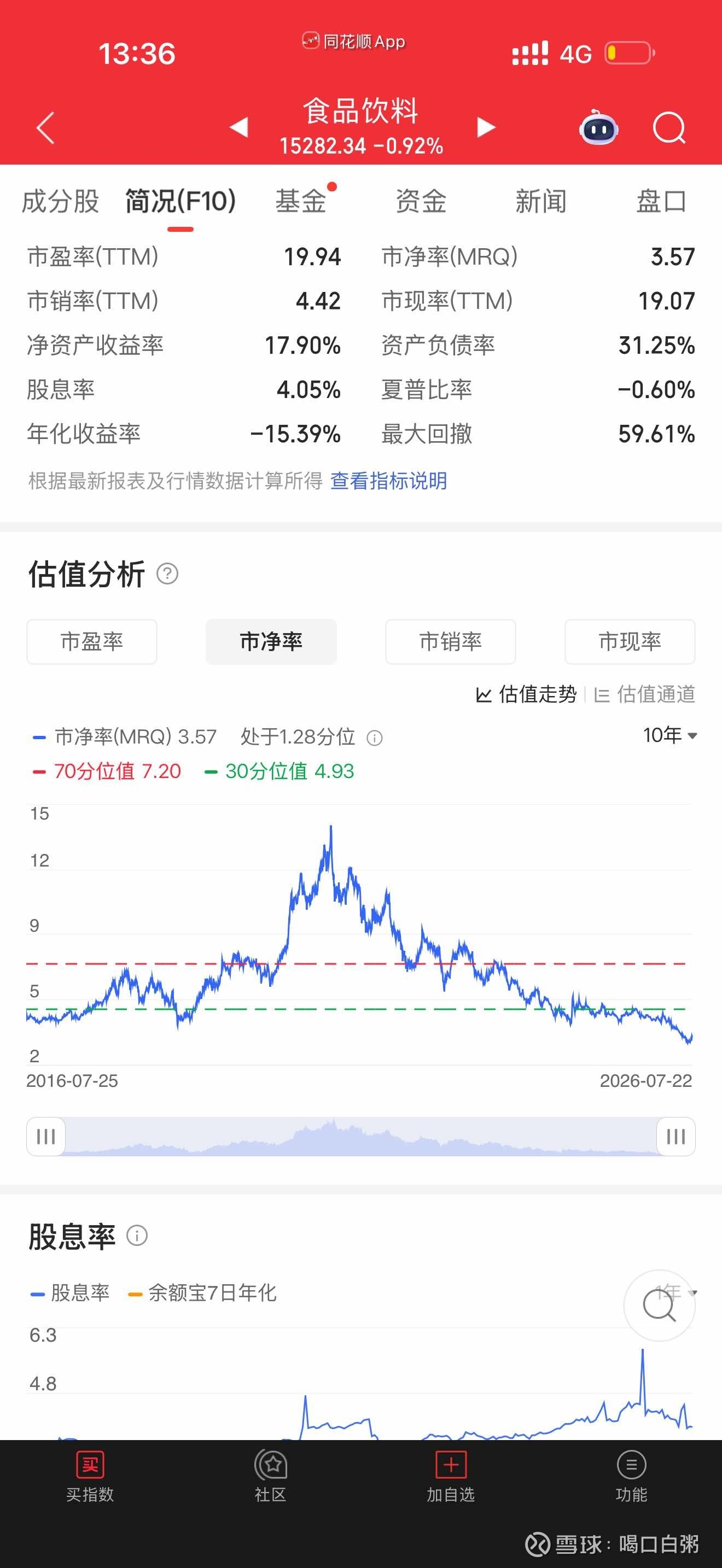Select the 市盈率 valuation chip
The image size is (722, 1568).
(92, 641)
